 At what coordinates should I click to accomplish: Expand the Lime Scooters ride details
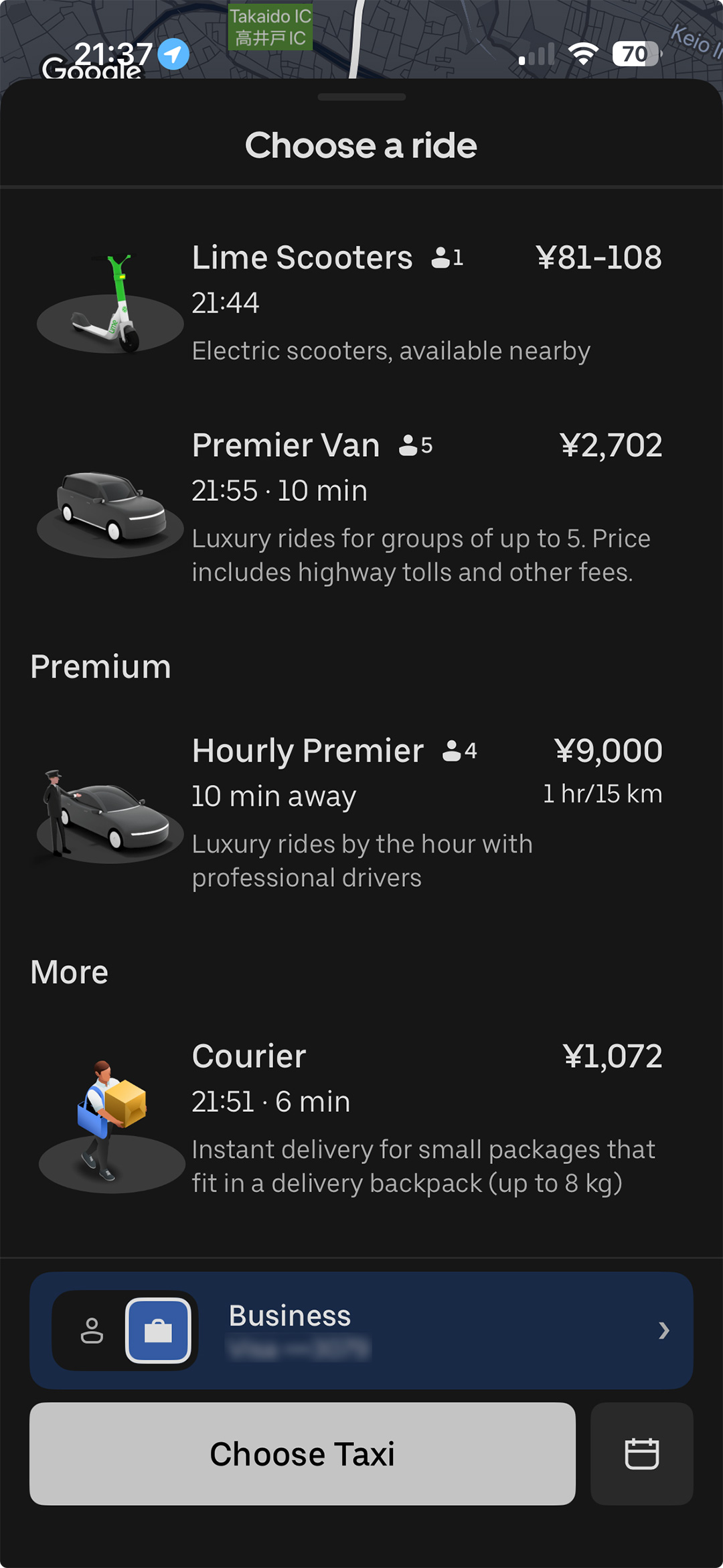361,301
